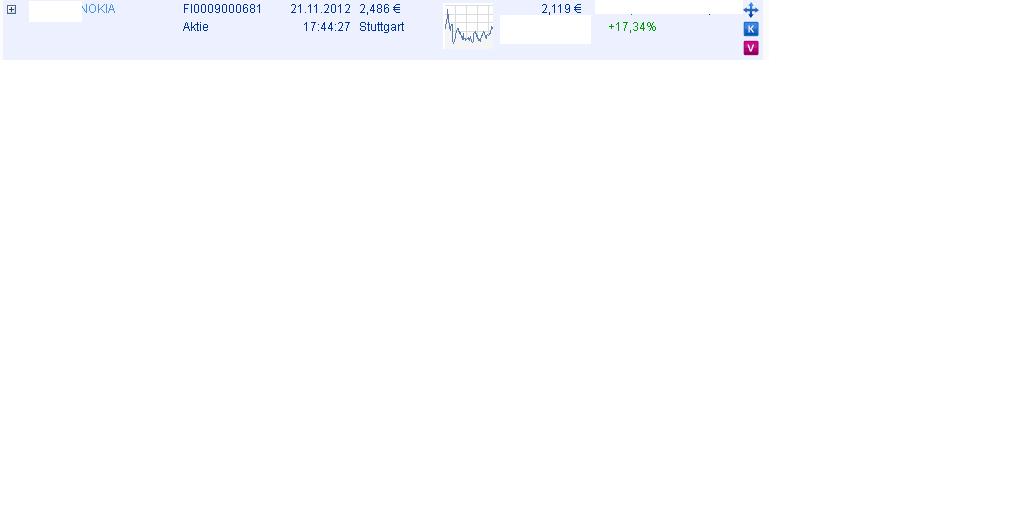Expand the NOKIA row details
The width and height of the screenshot is (1024, 505).
pyautogui.click(x=12, y=9)
